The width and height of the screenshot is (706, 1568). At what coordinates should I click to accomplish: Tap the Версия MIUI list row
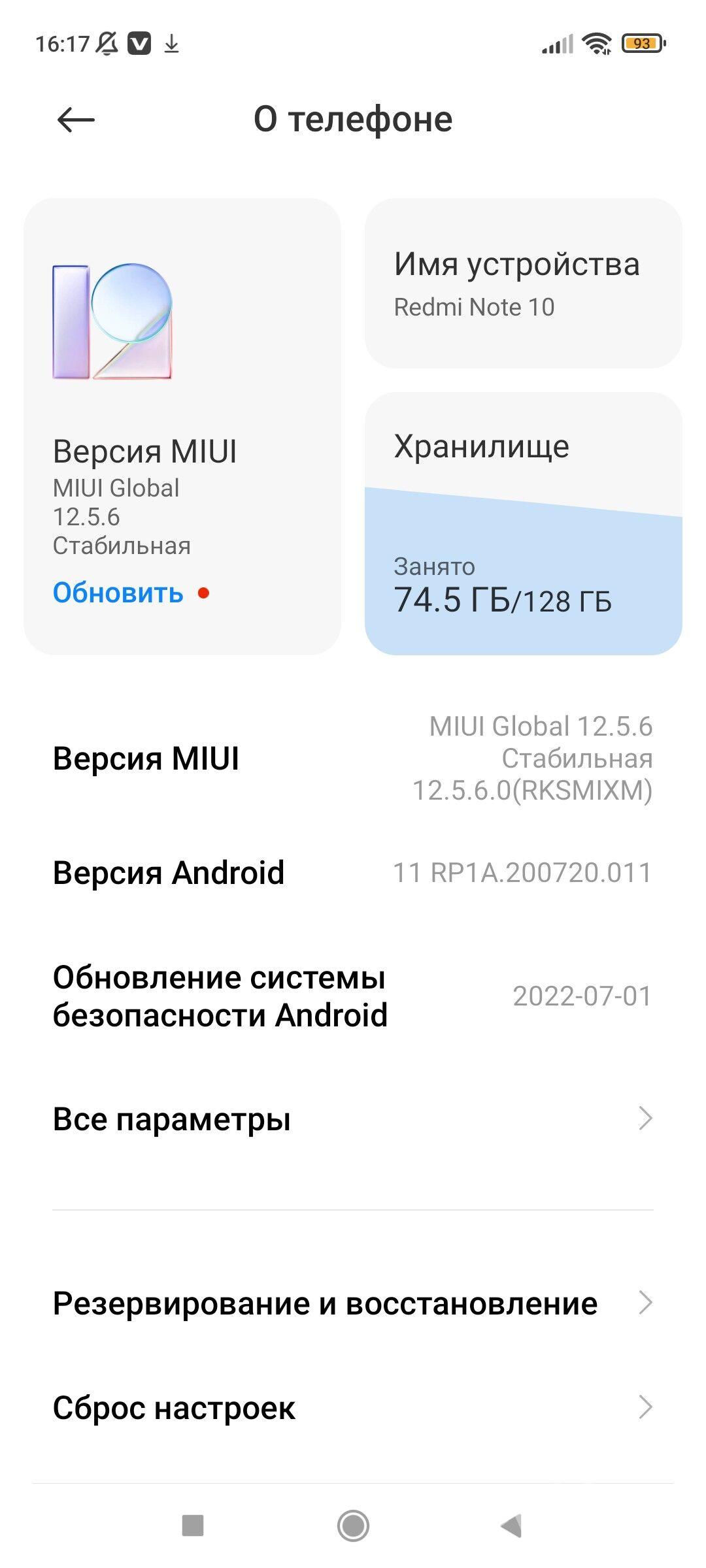pyautogui.click(x=353, y=758)
